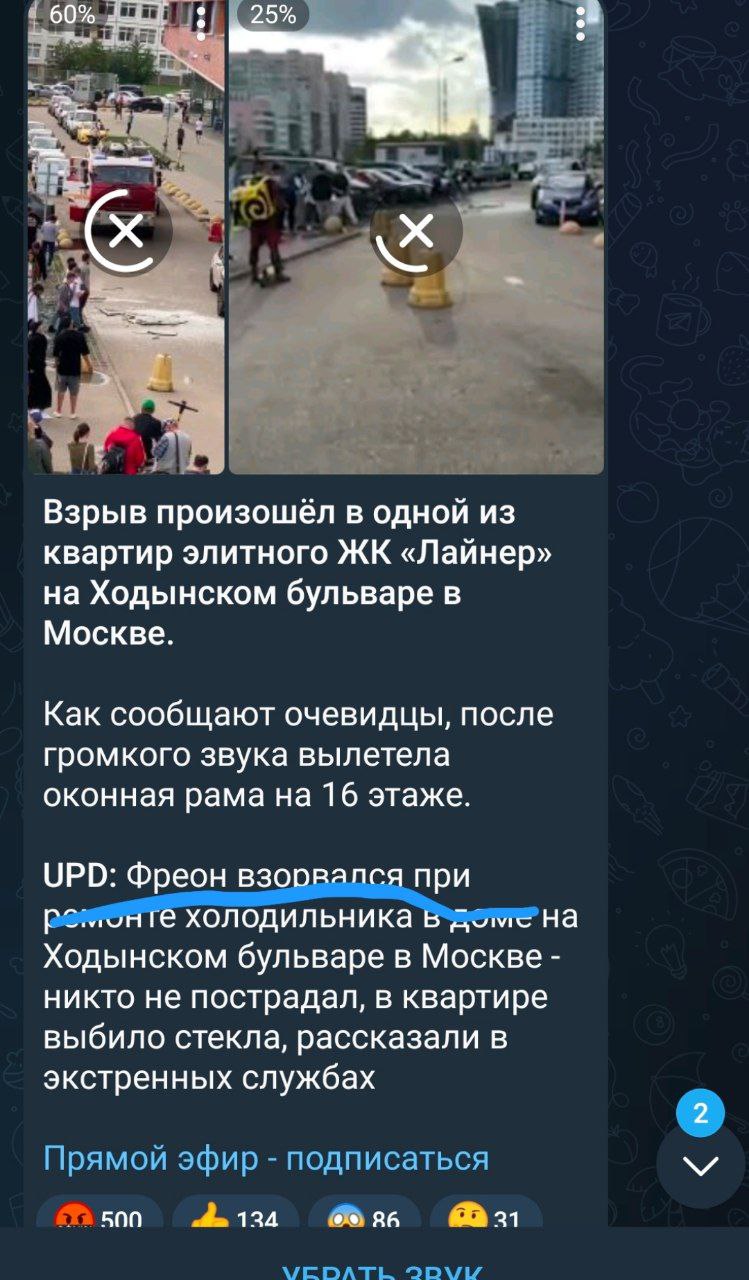Open options menu on 25% video
This screenshot has width=749, height=1280.
[579, 22]
